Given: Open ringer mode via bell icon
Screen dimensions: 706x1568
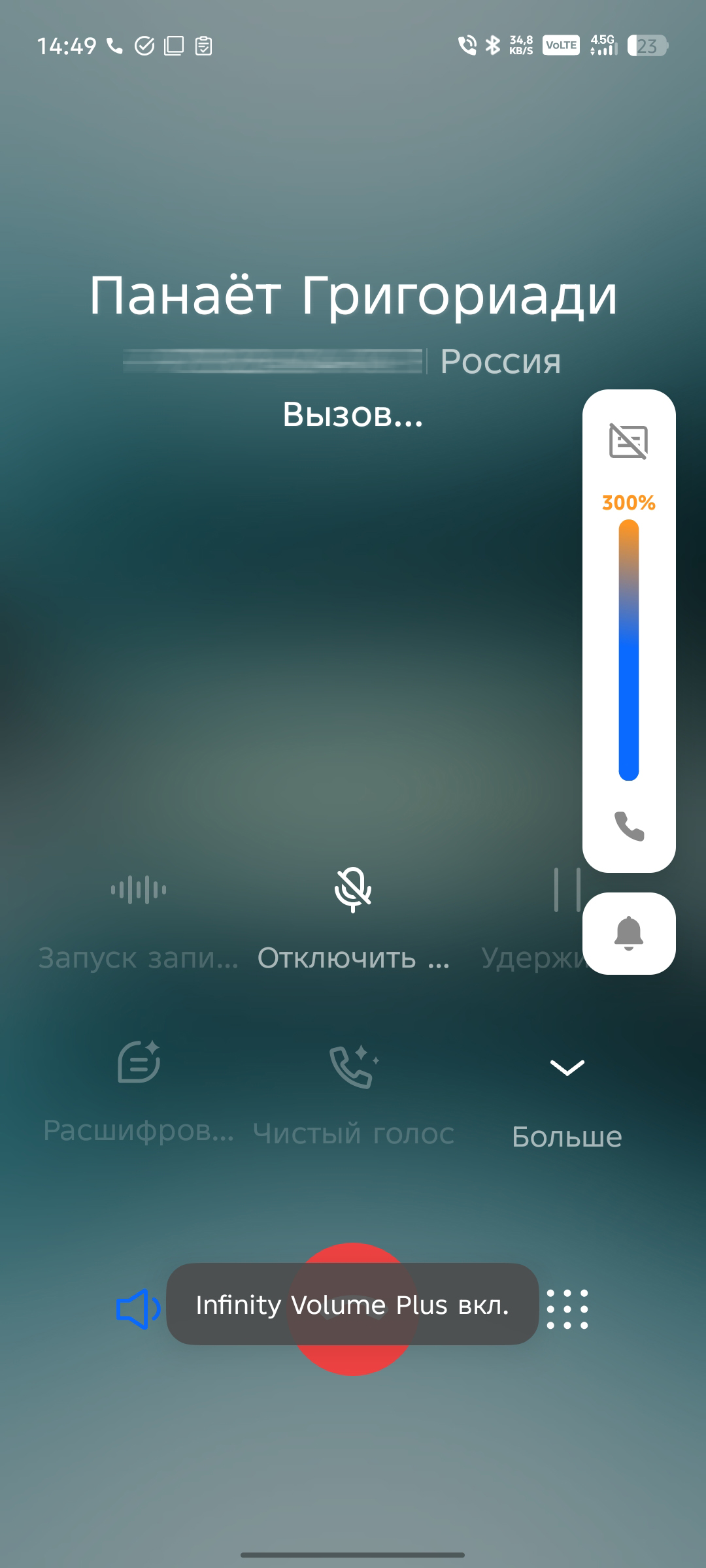Looking at the screenshot, I should pyautogui.click(x=629, y=933).
